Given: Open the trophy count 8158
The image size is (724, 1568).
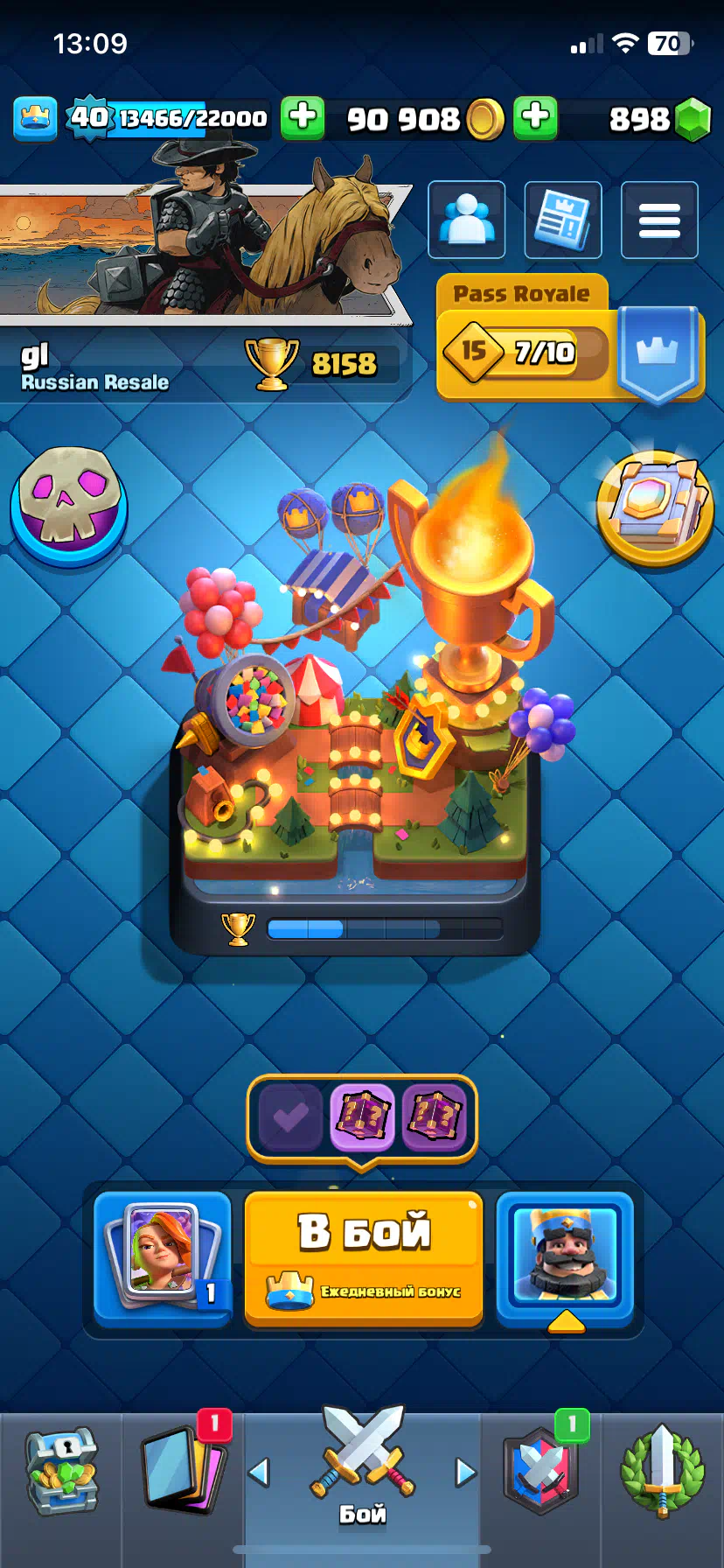Looking at the screenshot, I should pos(320,363).
